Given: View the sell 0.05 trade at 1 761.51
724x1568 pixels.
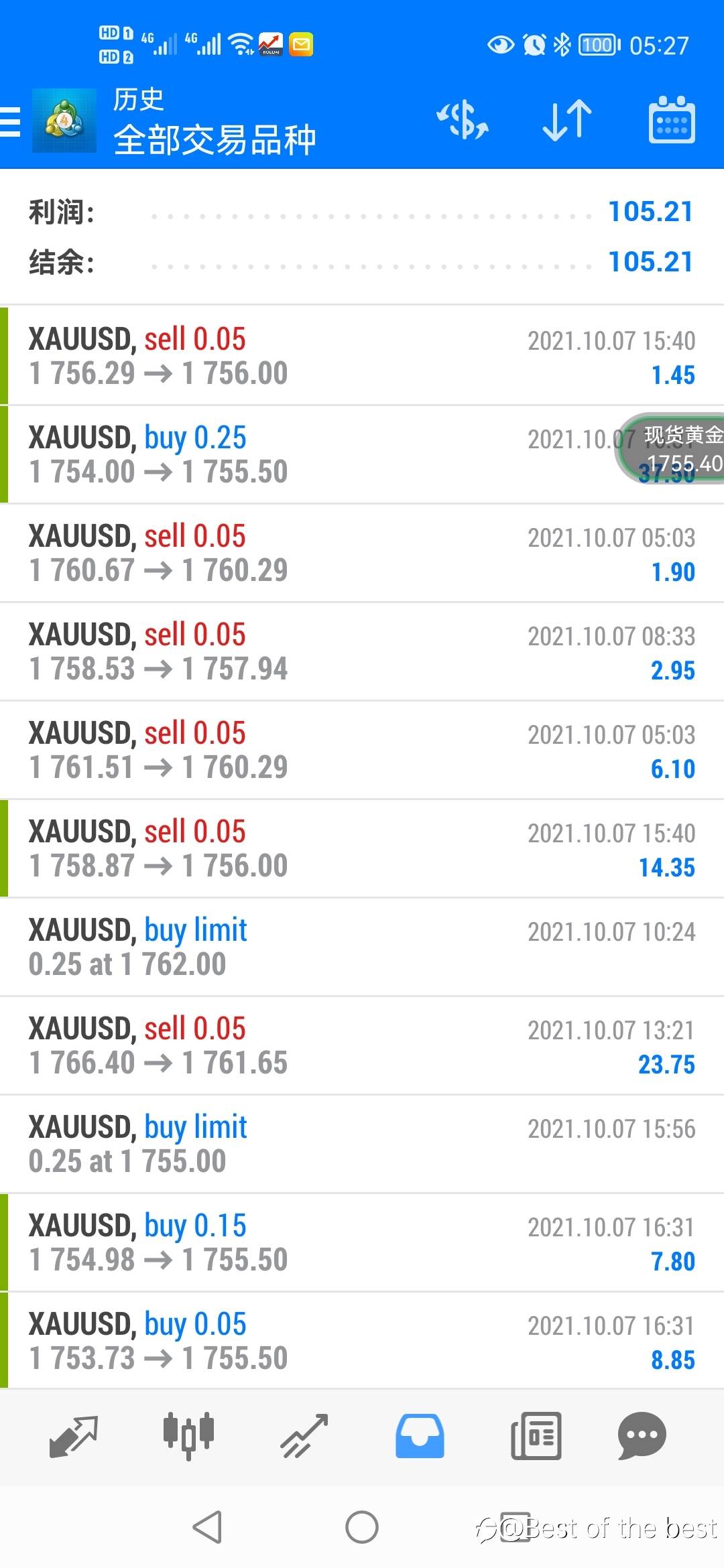Looking at the screenshot, I should pos(362,750).
